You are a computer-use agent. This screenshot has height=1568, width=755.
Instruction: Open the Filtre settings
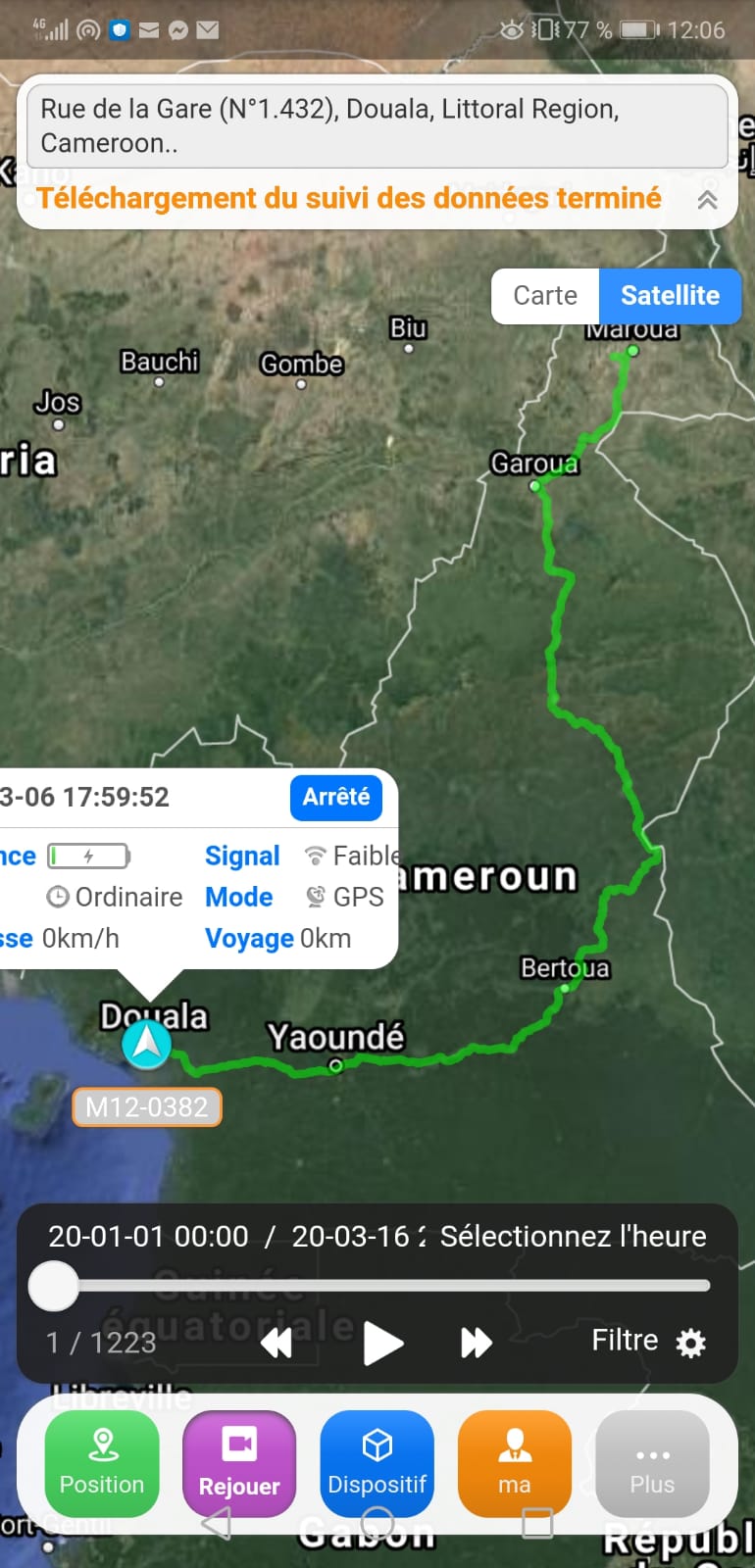(648, 1341)
